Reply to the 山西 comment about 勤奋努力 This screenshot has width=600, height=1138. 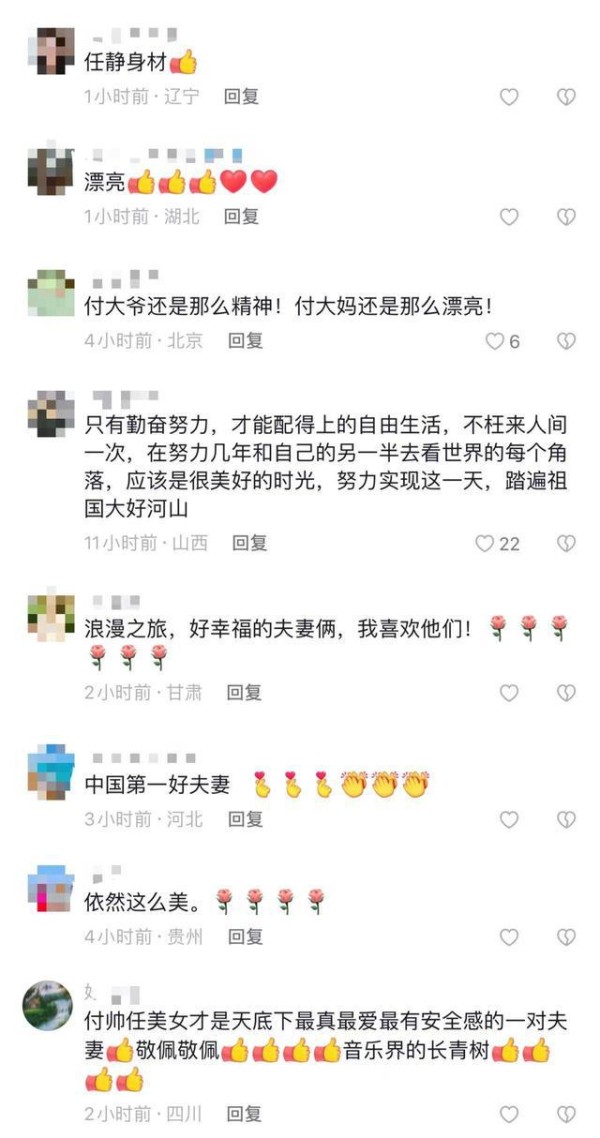click(250, 544)
